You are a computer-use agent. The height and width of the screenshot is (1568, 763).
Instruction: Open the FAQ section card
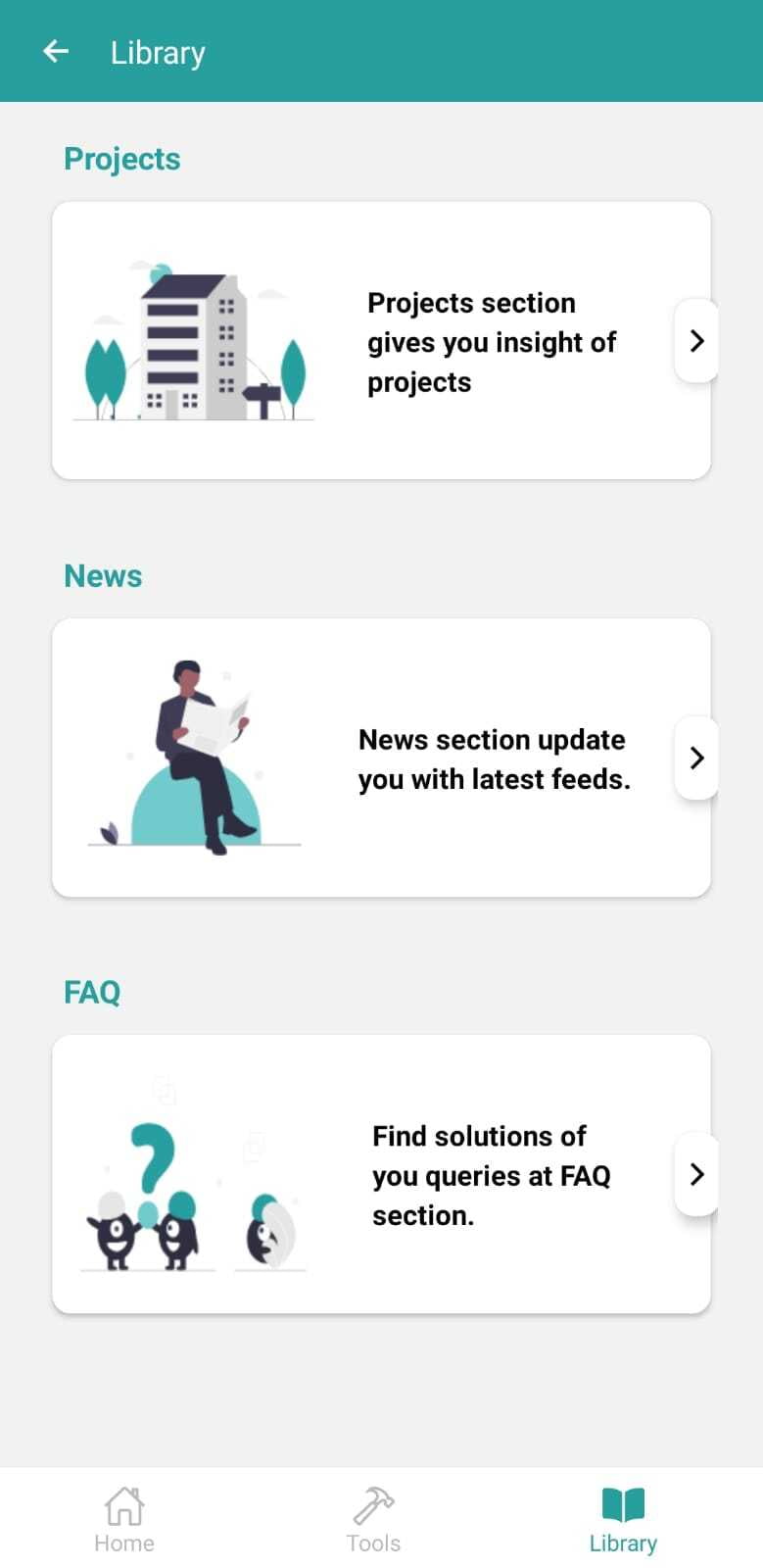point(380,1174)
